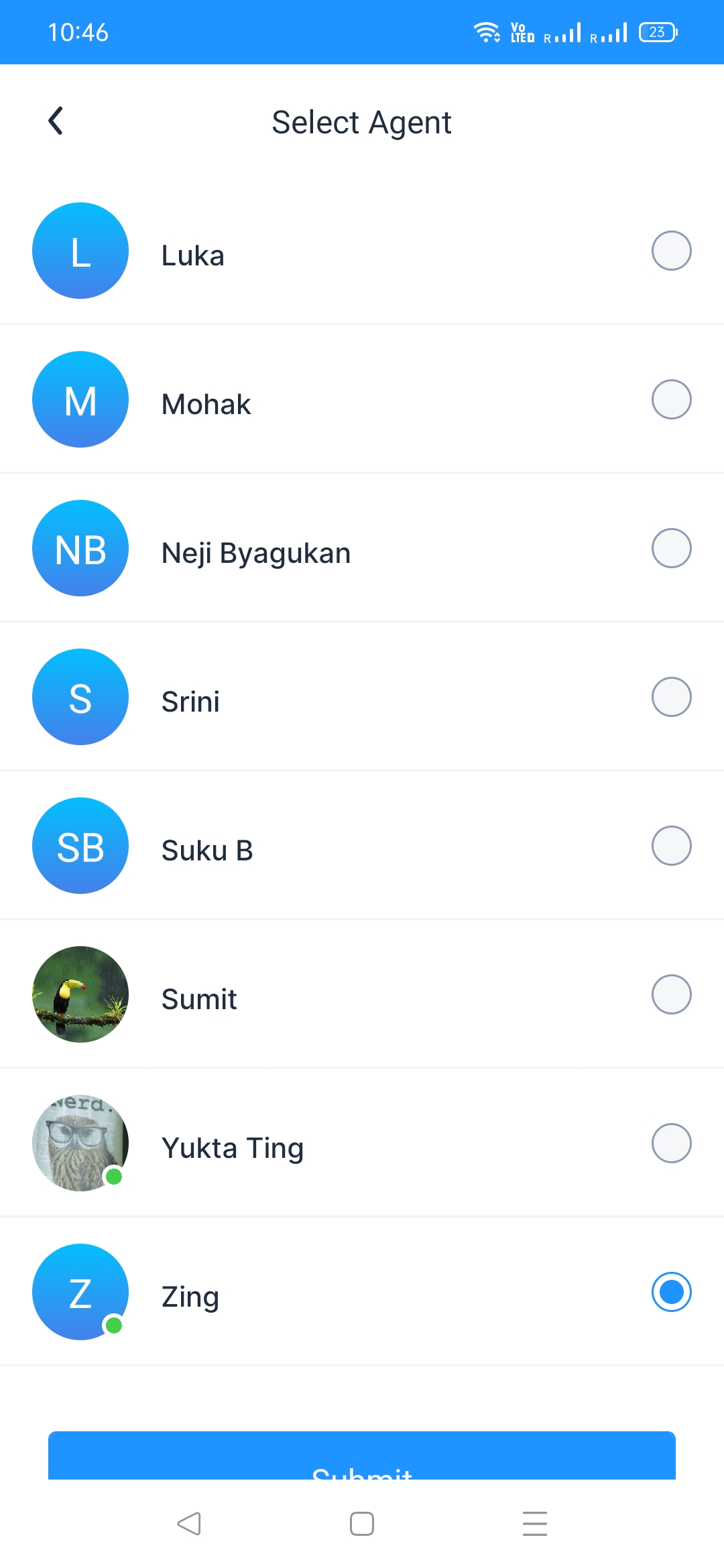
Task: Select Sumit as agent
Action: [672, 995]
